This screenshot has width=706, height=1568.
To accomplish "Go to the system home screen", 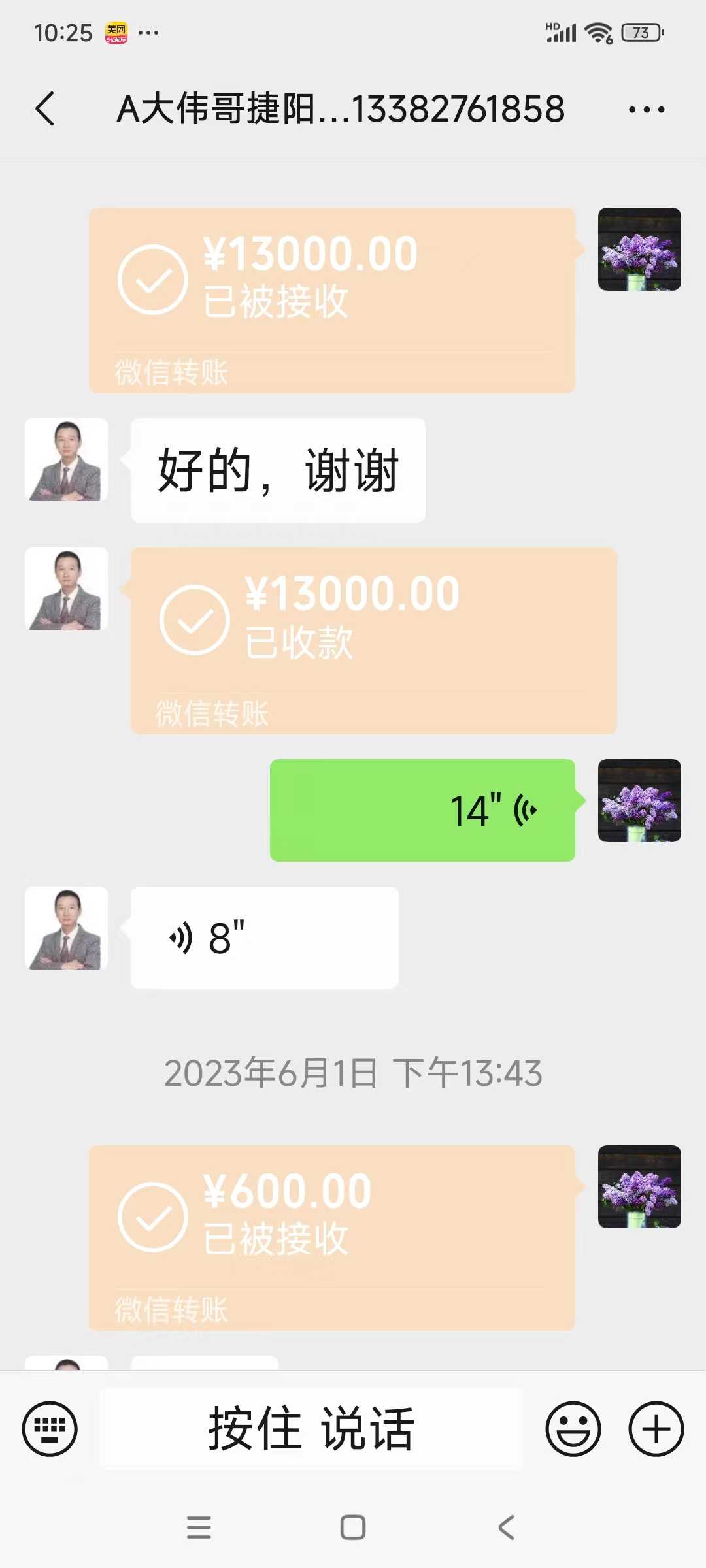I will click(x=353, y=1527).
